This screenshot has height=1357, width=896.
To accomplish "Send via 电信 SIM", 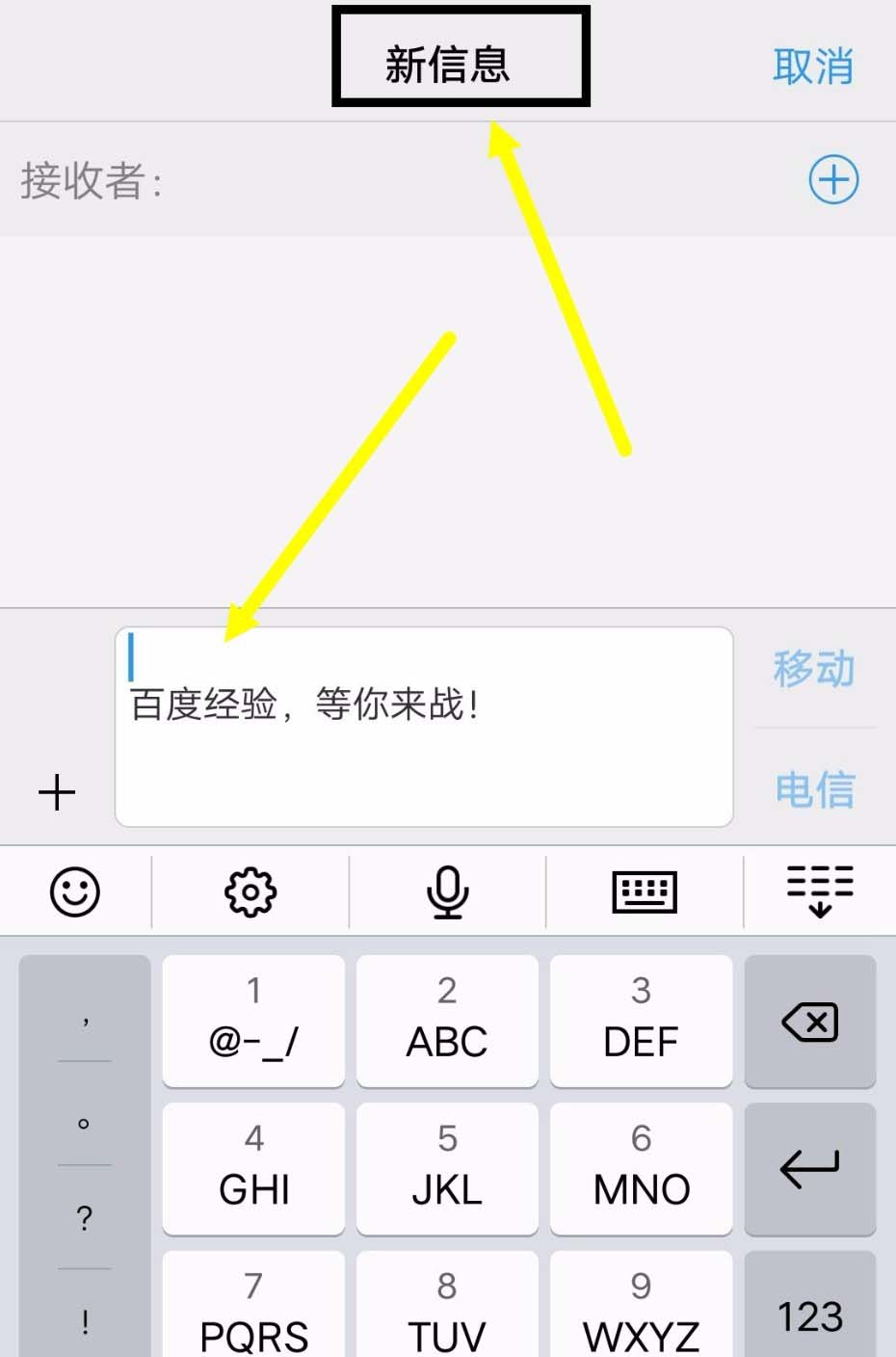I will 814,789.
